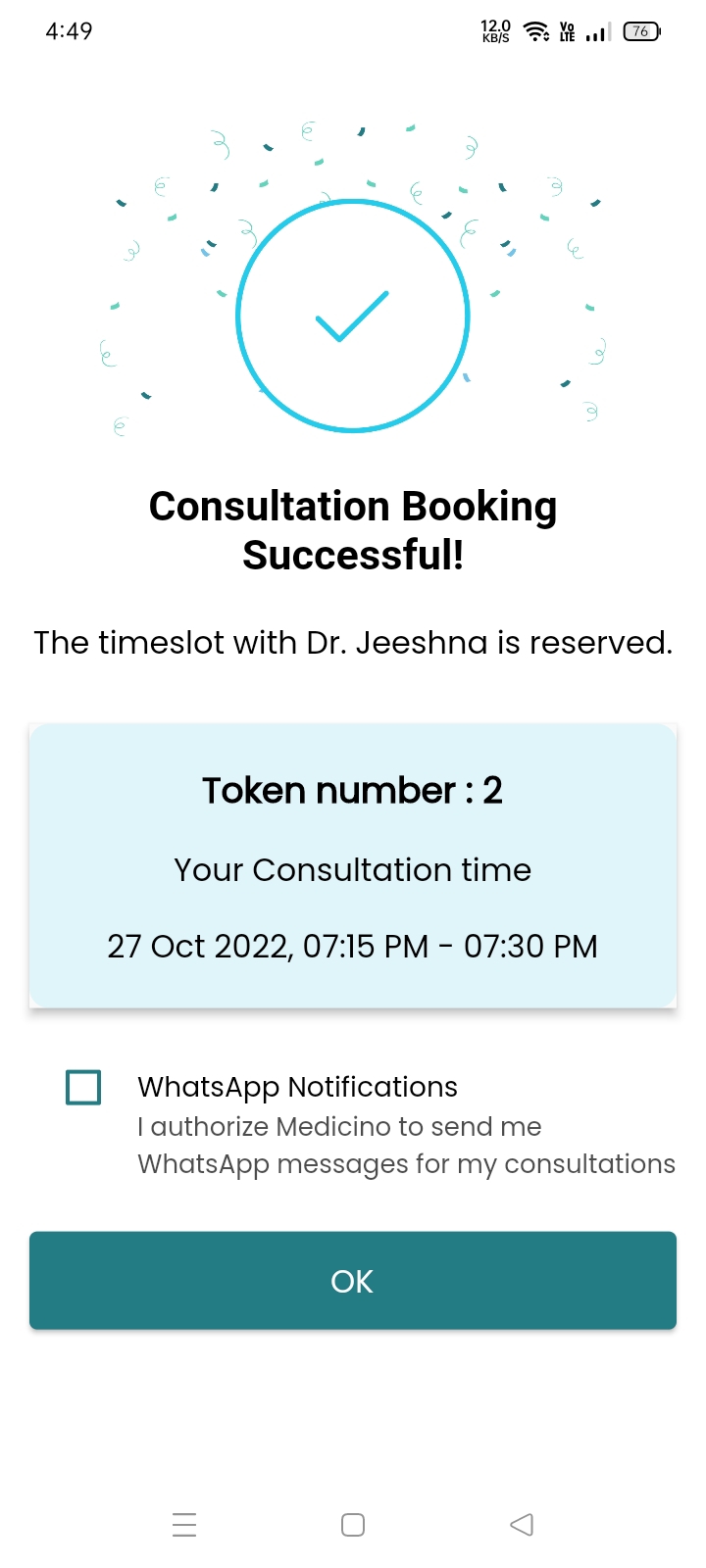
Task: Go back using the system back button
Action: [x=522, y=1524]
